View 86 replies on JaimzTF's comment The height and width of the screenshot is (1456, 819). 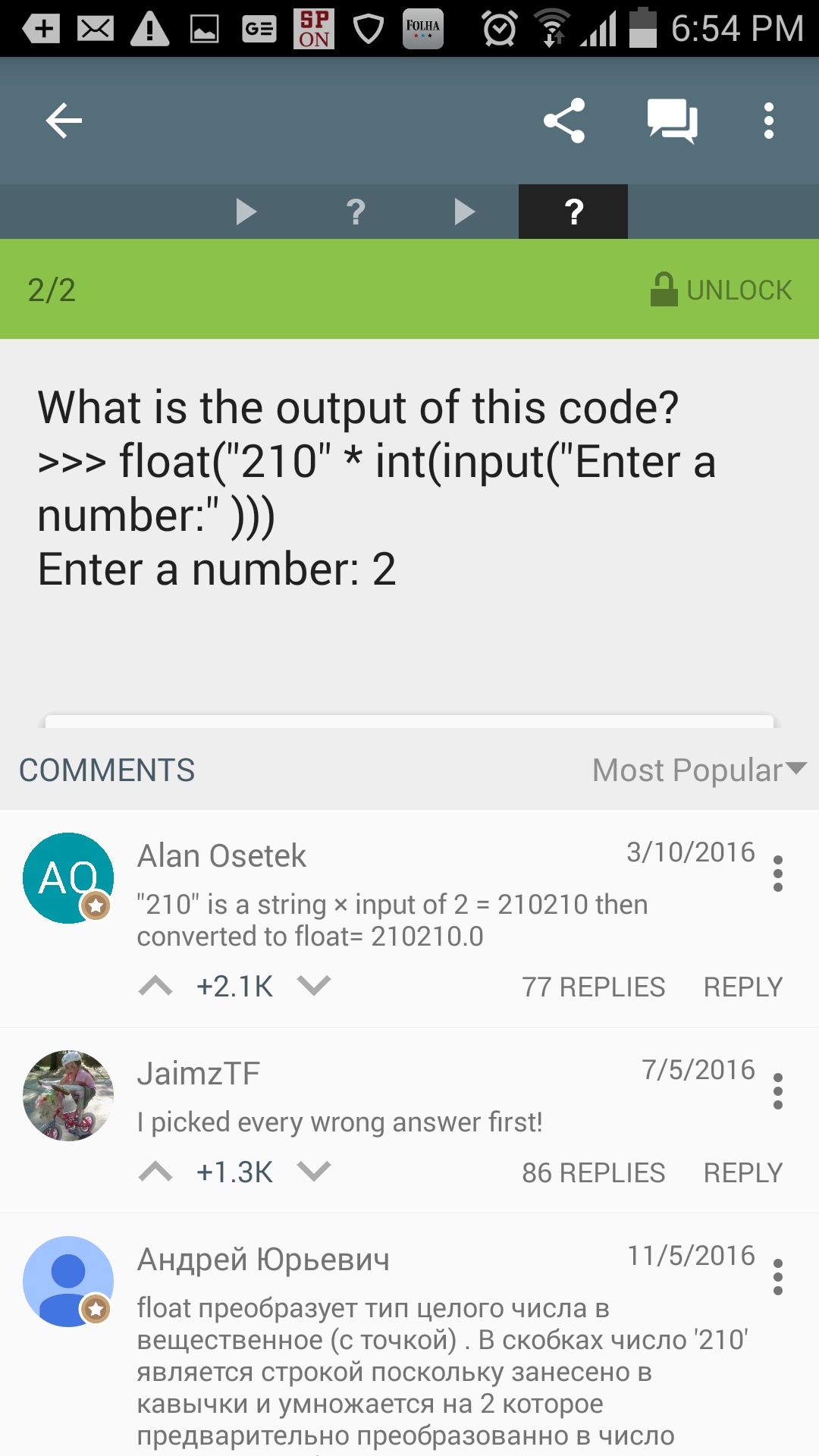click(593, 1173)
